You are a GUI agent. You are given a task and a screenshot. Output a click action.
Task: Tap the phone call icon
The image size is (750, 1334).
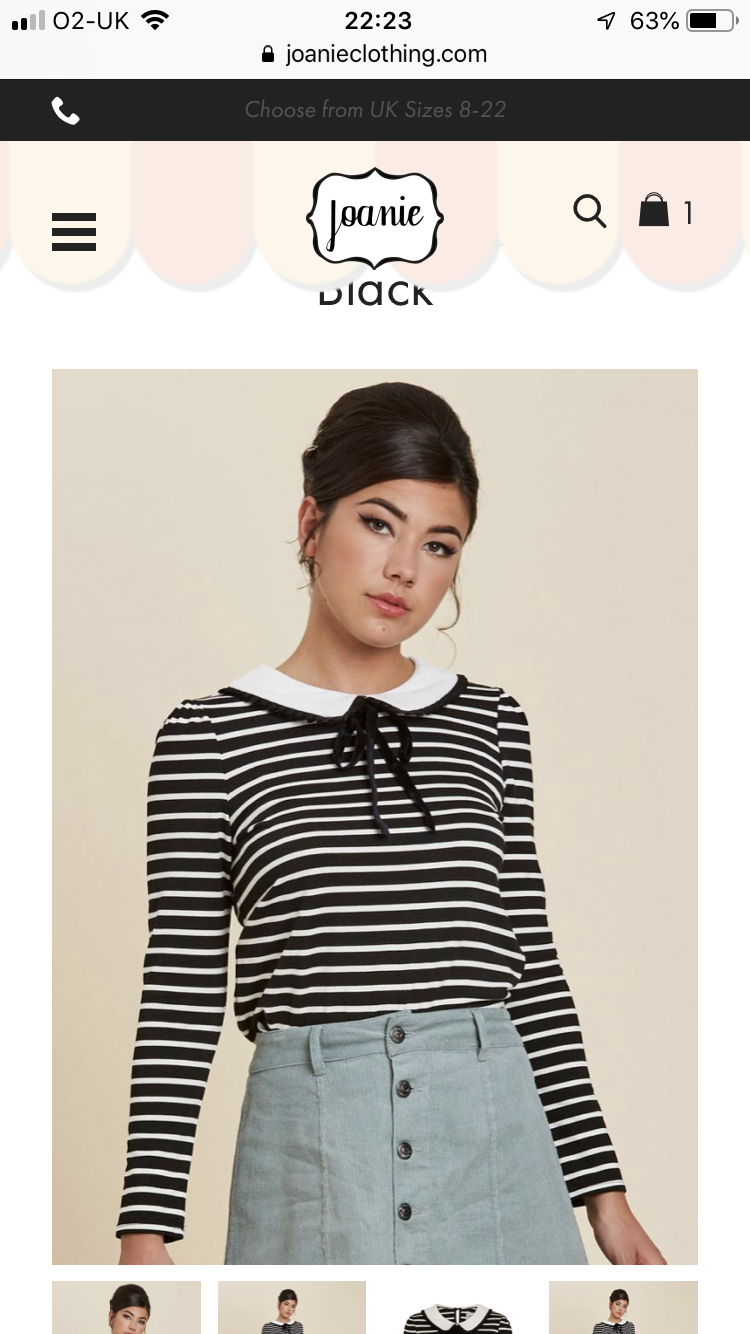65,111
